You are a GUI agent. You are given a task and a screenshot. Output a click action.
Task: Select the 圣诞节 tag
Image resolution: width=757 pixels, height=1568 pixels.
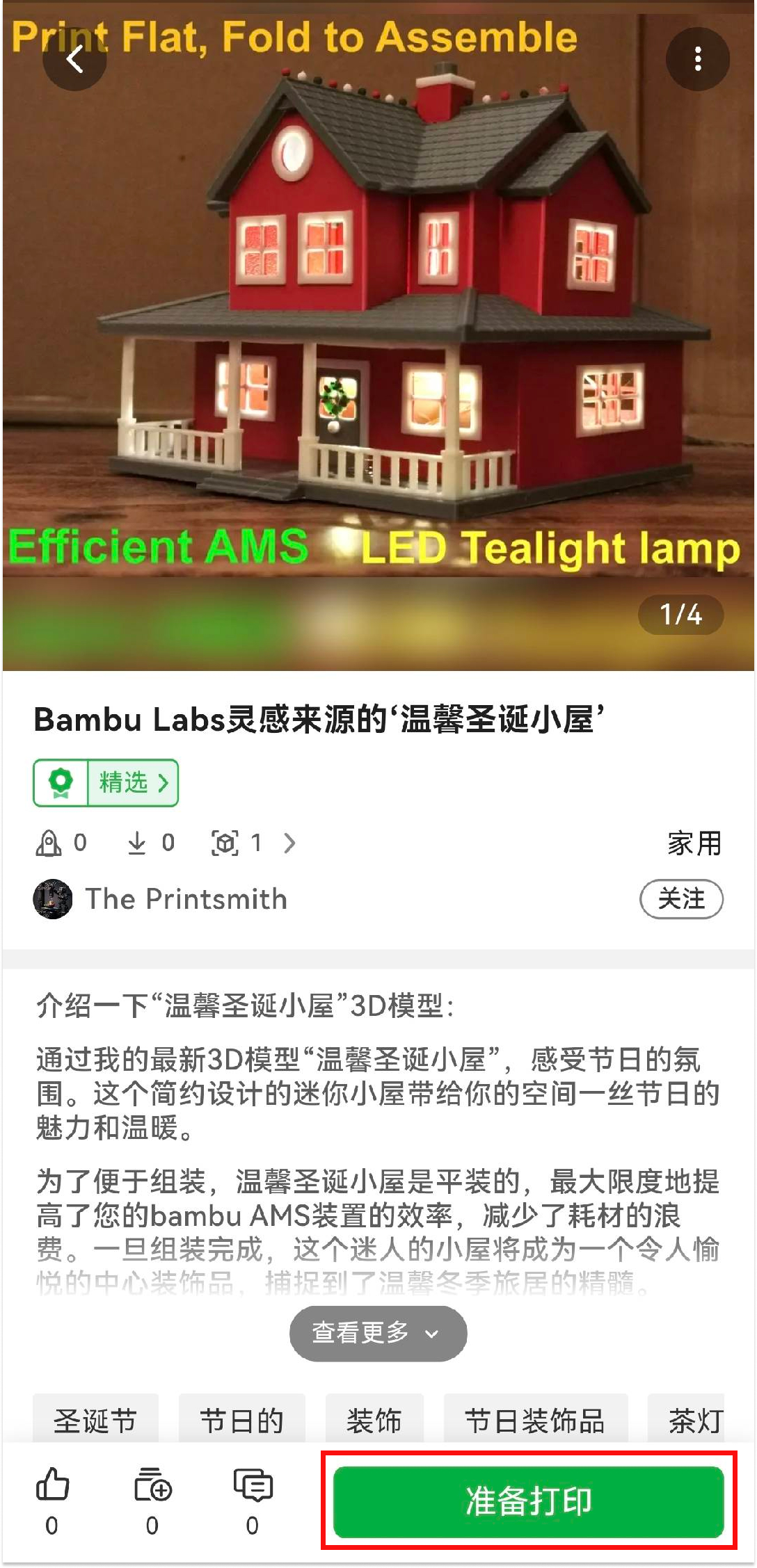tap(95, 1420)
